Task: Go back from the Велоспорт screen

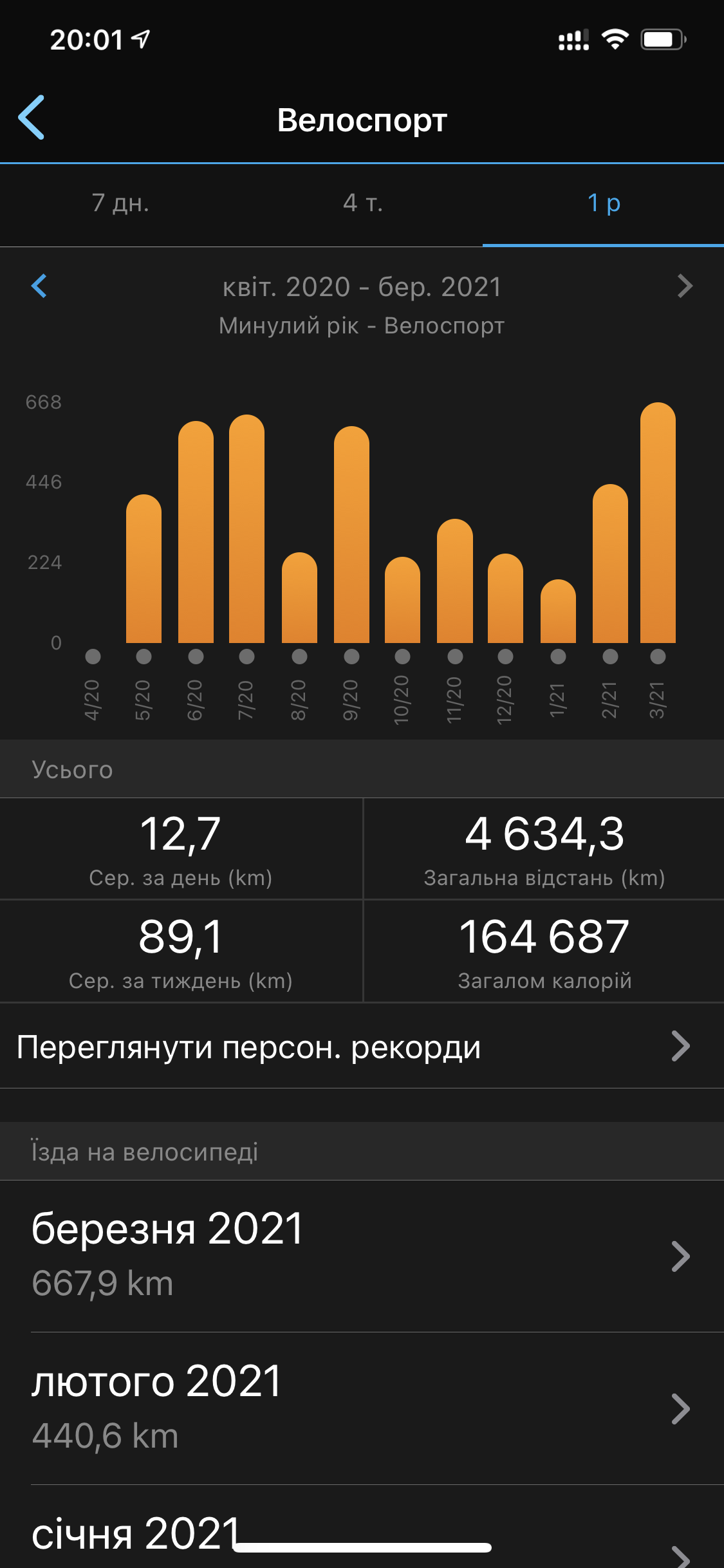Action: (x=32, y=118)
